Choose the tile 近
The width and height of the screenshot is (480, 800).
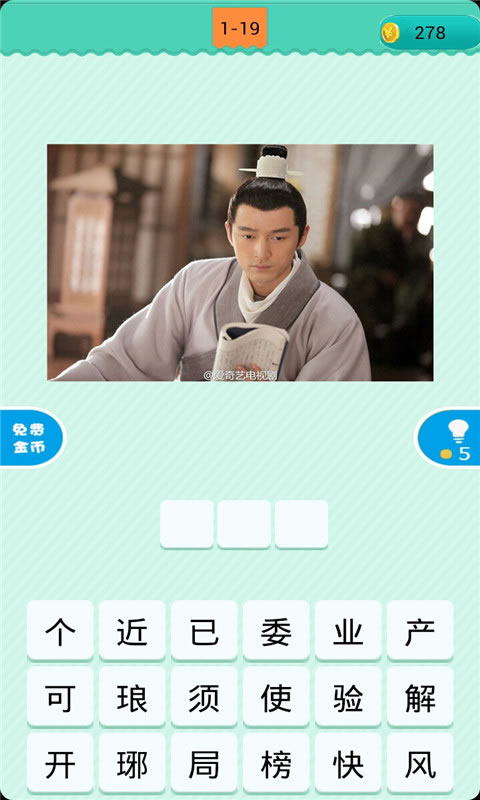132,630
